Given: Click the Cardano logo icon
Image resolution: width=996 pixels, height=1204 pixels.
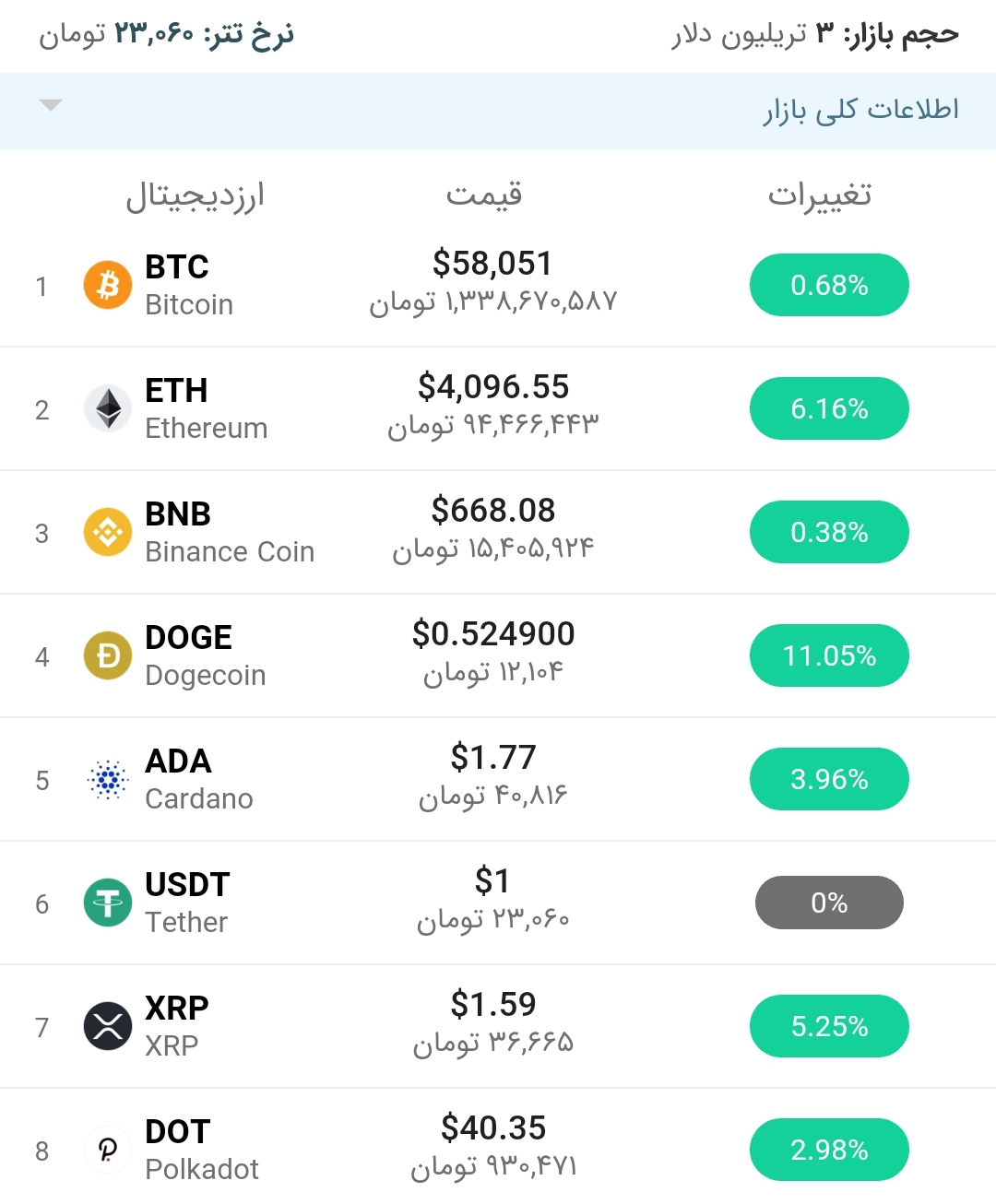Looking at the screenshot, I should coord(107,779).
